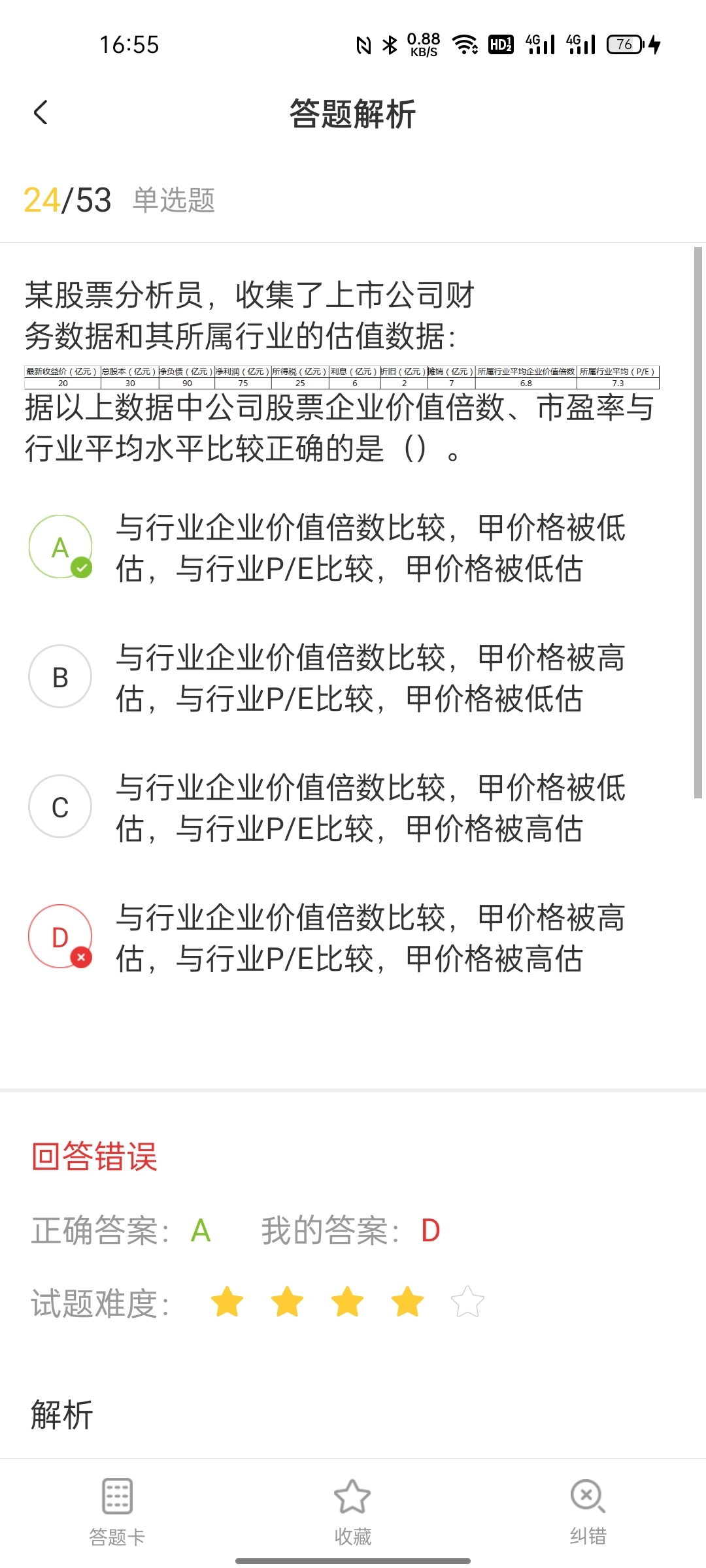Enlarge the financial data table image
Viewport: 706px width, 1568px height.
[x=341, y=377]
